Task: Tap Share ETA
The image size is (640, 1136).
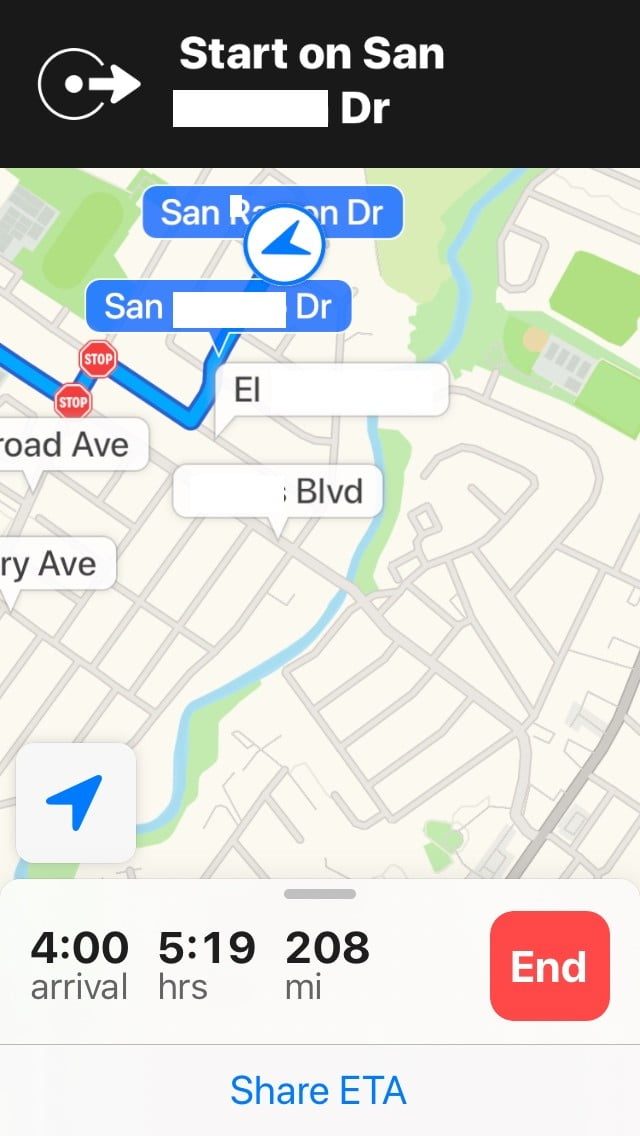Action: tap(318, 1090)
